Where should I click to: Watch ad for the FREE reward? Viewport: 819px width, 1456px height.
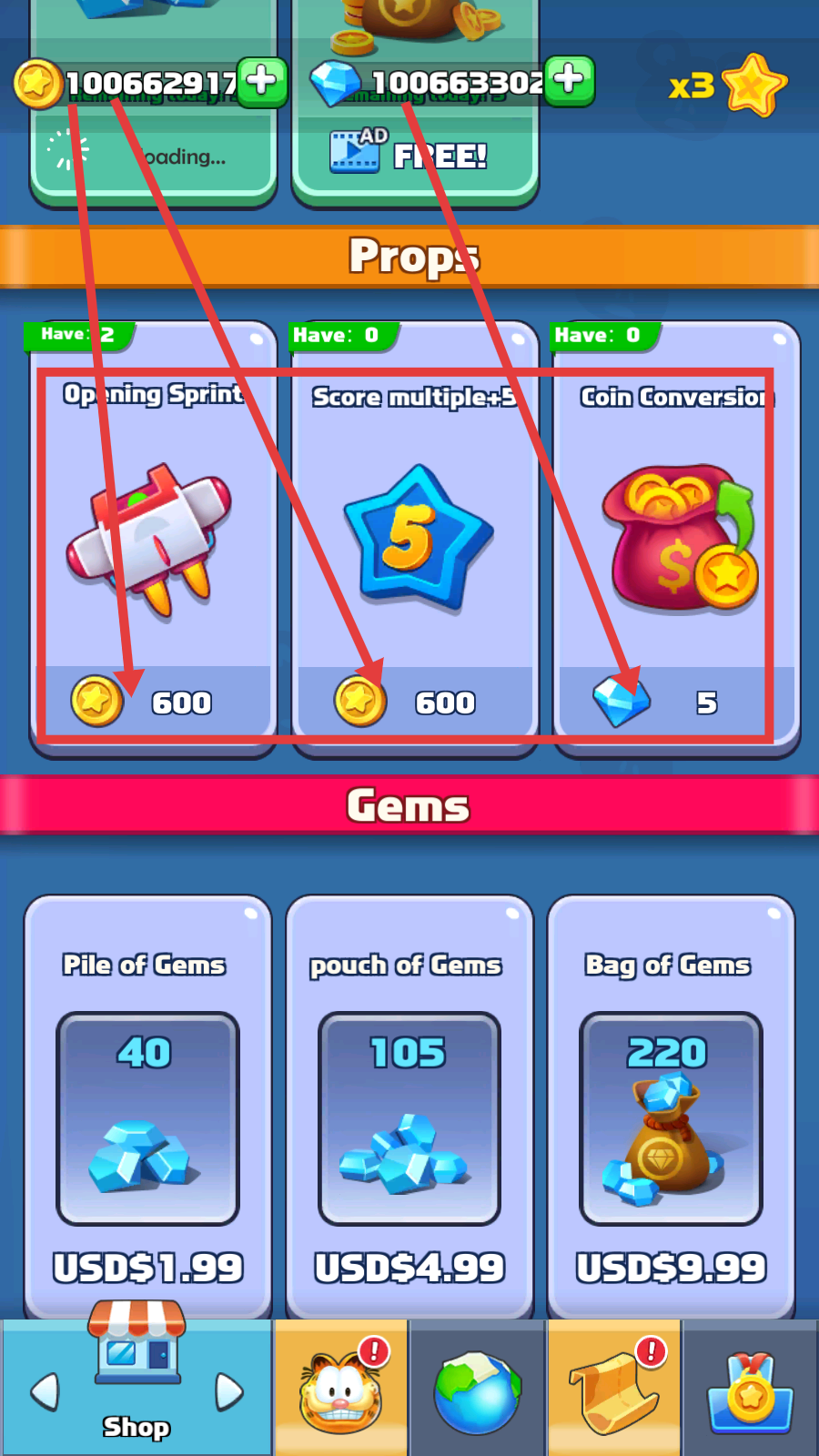pyautogui.click(x=415, y=155)
